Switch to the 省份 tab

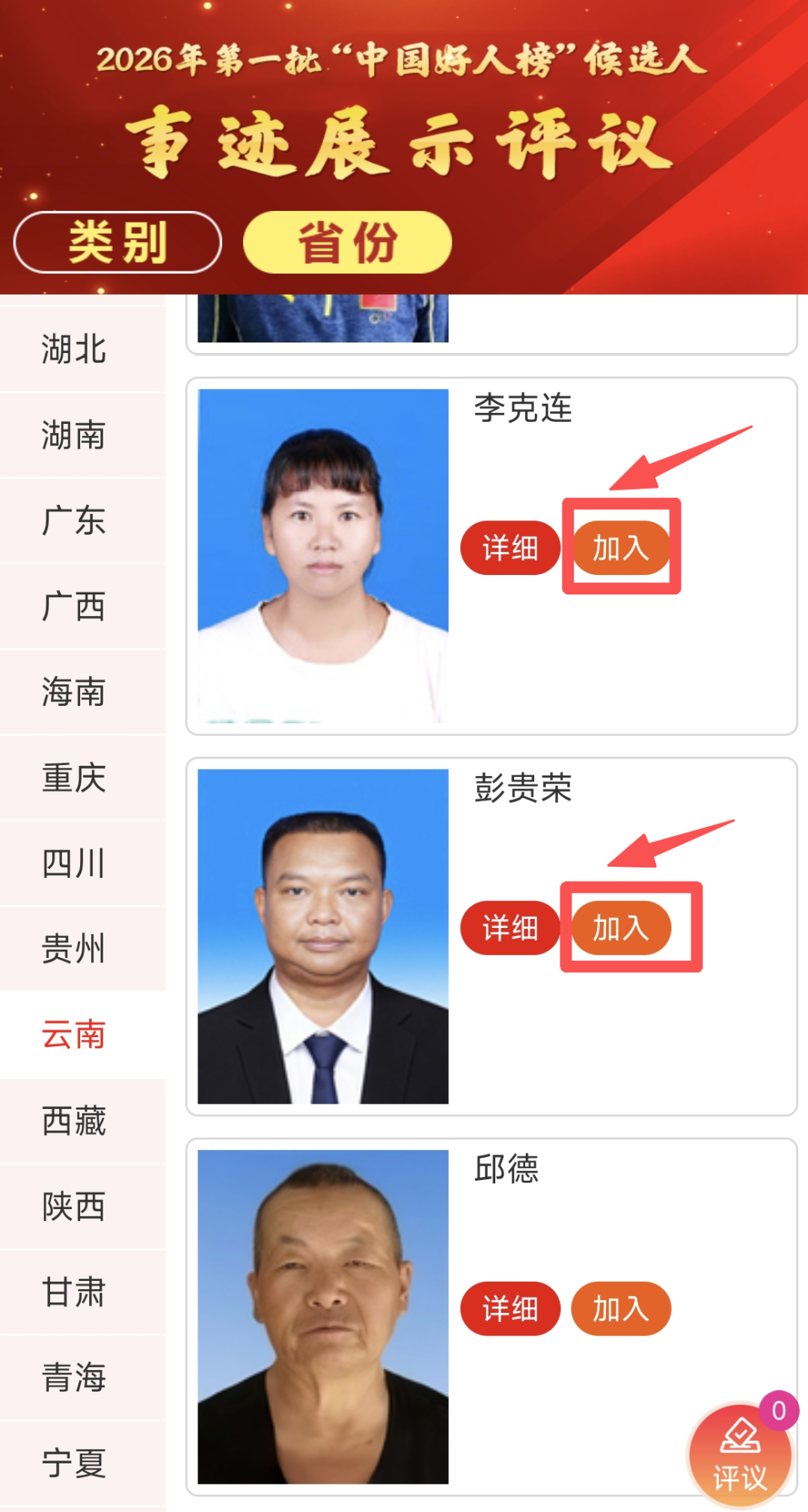click(347, 242)
